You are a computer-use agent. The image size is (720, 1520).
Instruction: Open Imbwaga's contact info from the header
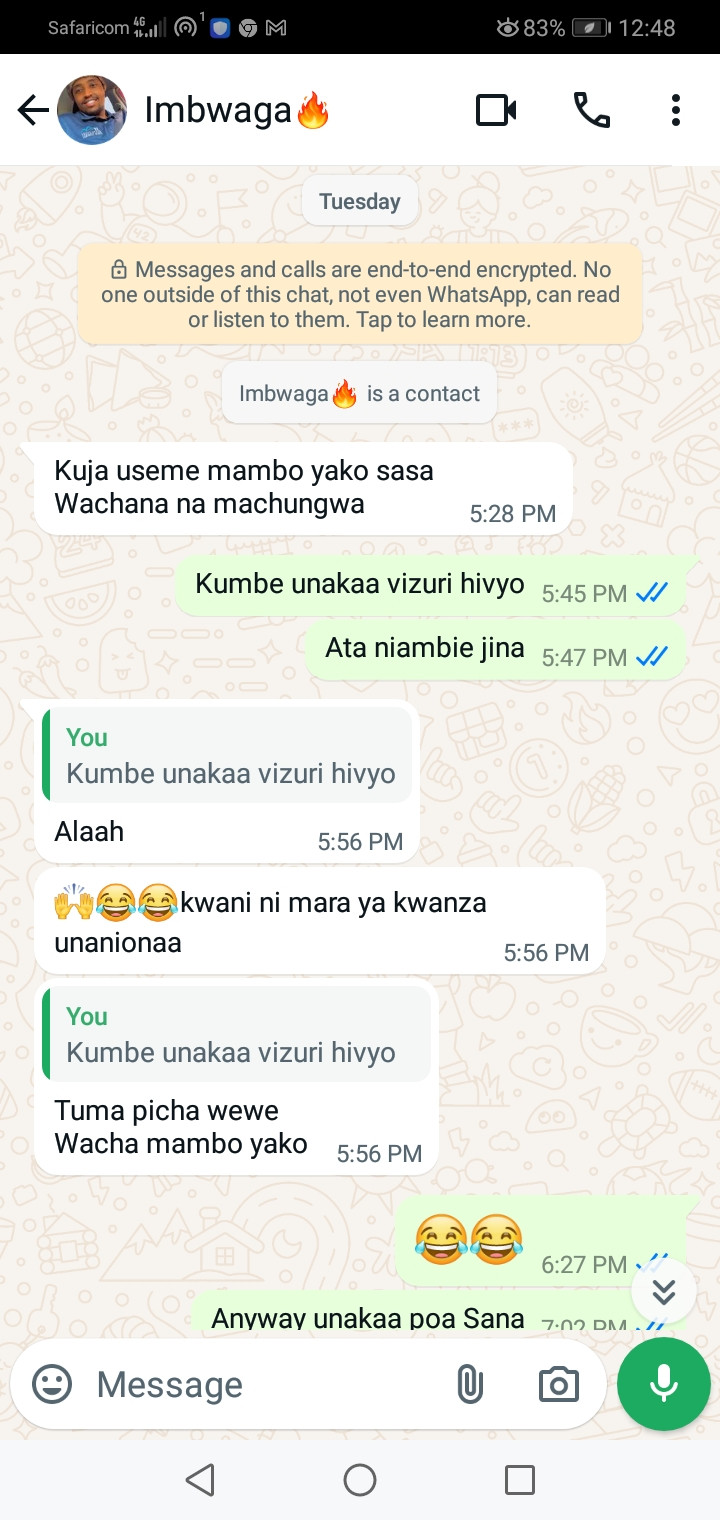pyautogui.click(x=237, y=110)
